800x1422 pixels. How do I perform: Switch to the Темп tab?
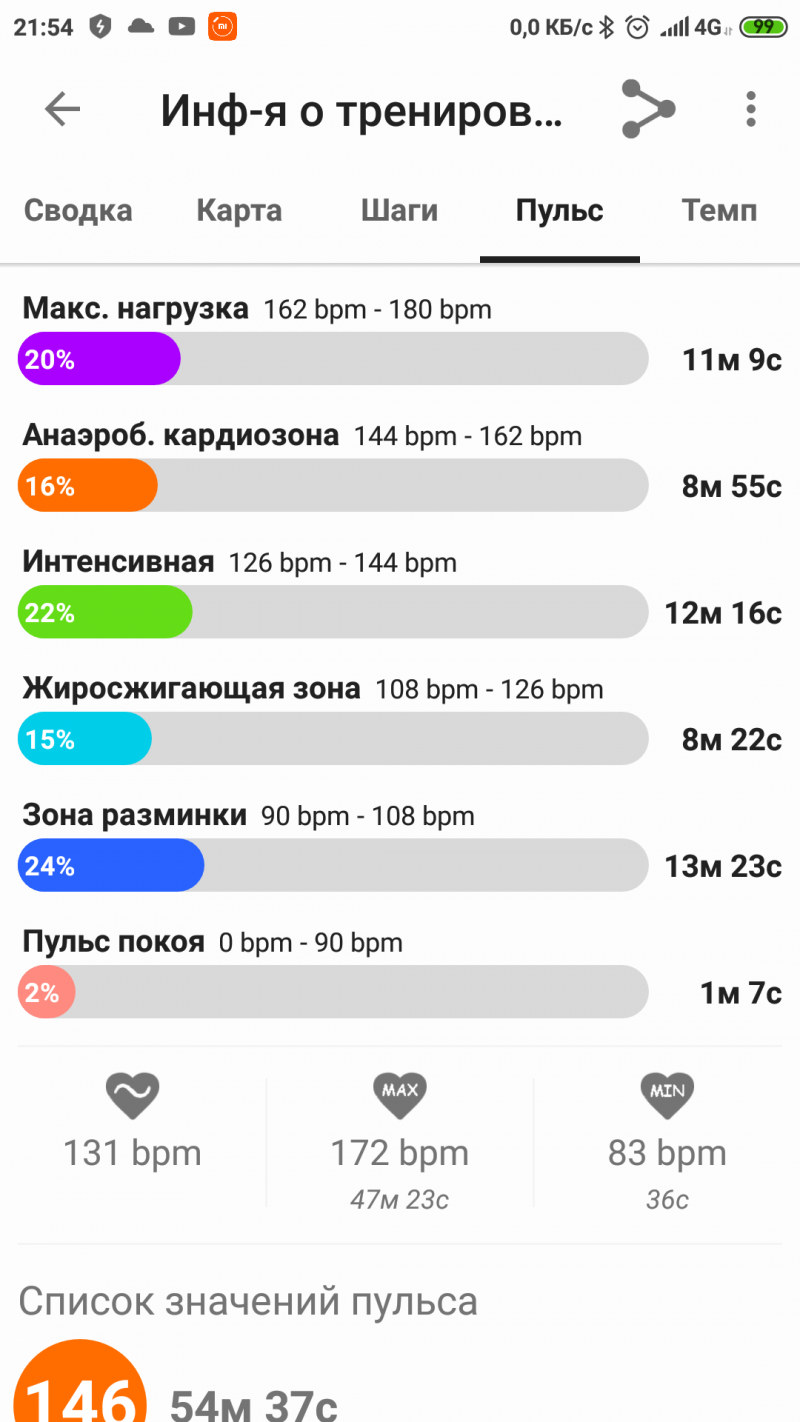coord(719,211)
